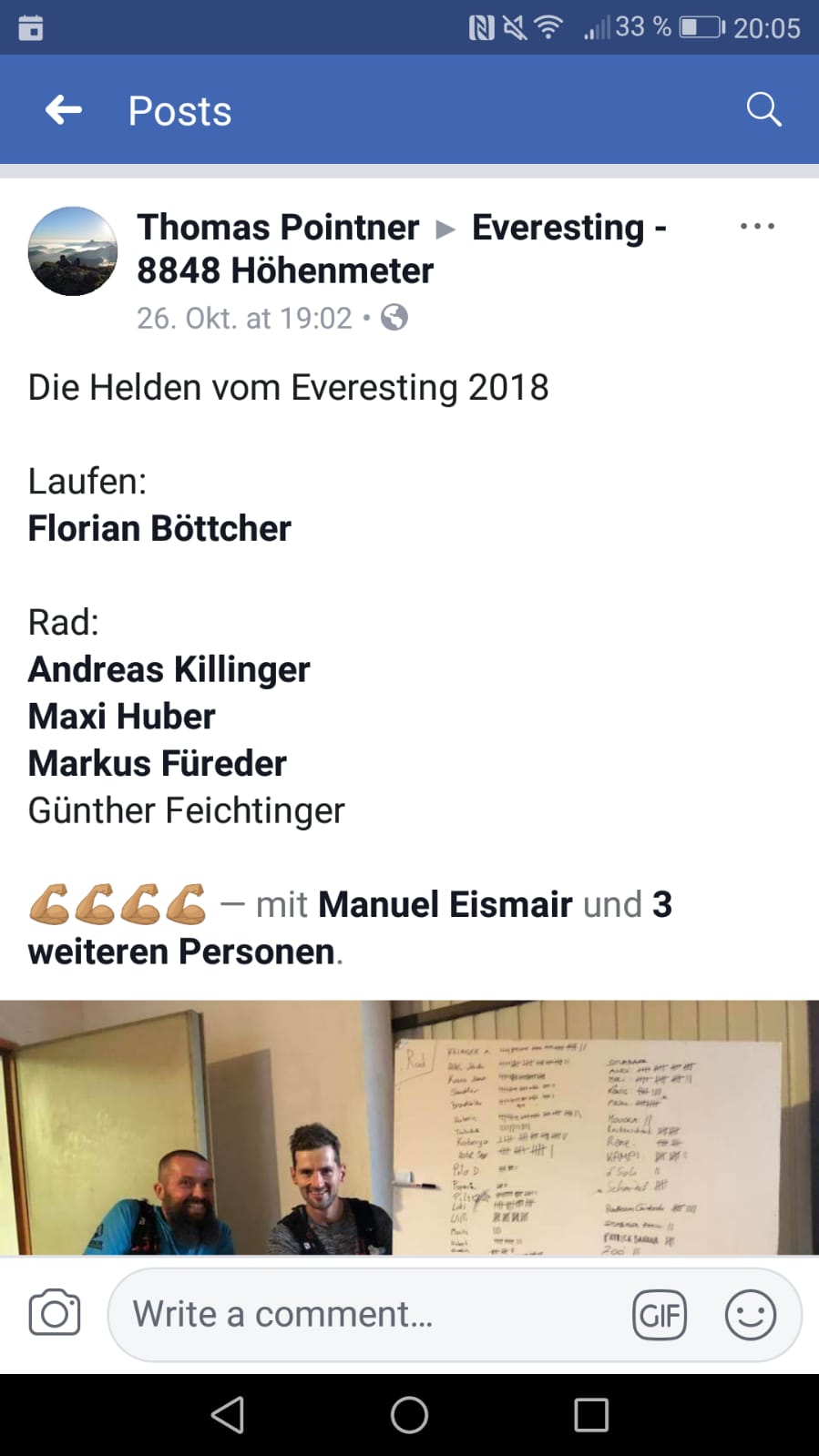Go to the Android home screen
Image resolution: width=819 pixels, height=1456 pixels.
[x=409, y=1415]
